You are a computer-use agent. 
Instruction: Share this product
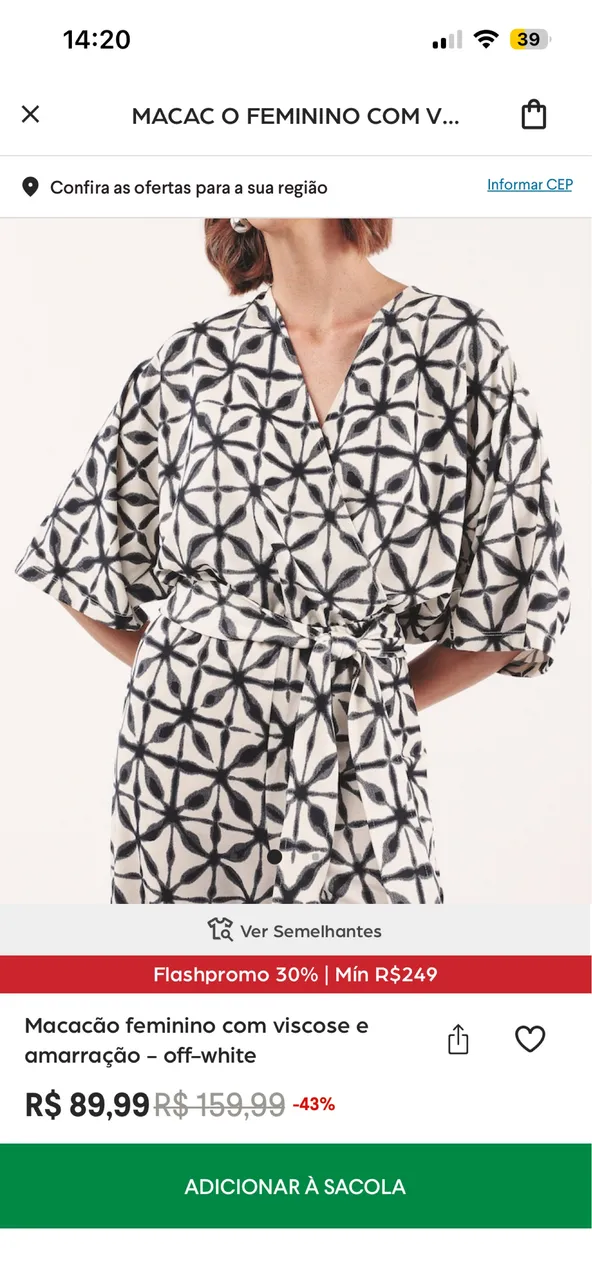click(458, 1039)
